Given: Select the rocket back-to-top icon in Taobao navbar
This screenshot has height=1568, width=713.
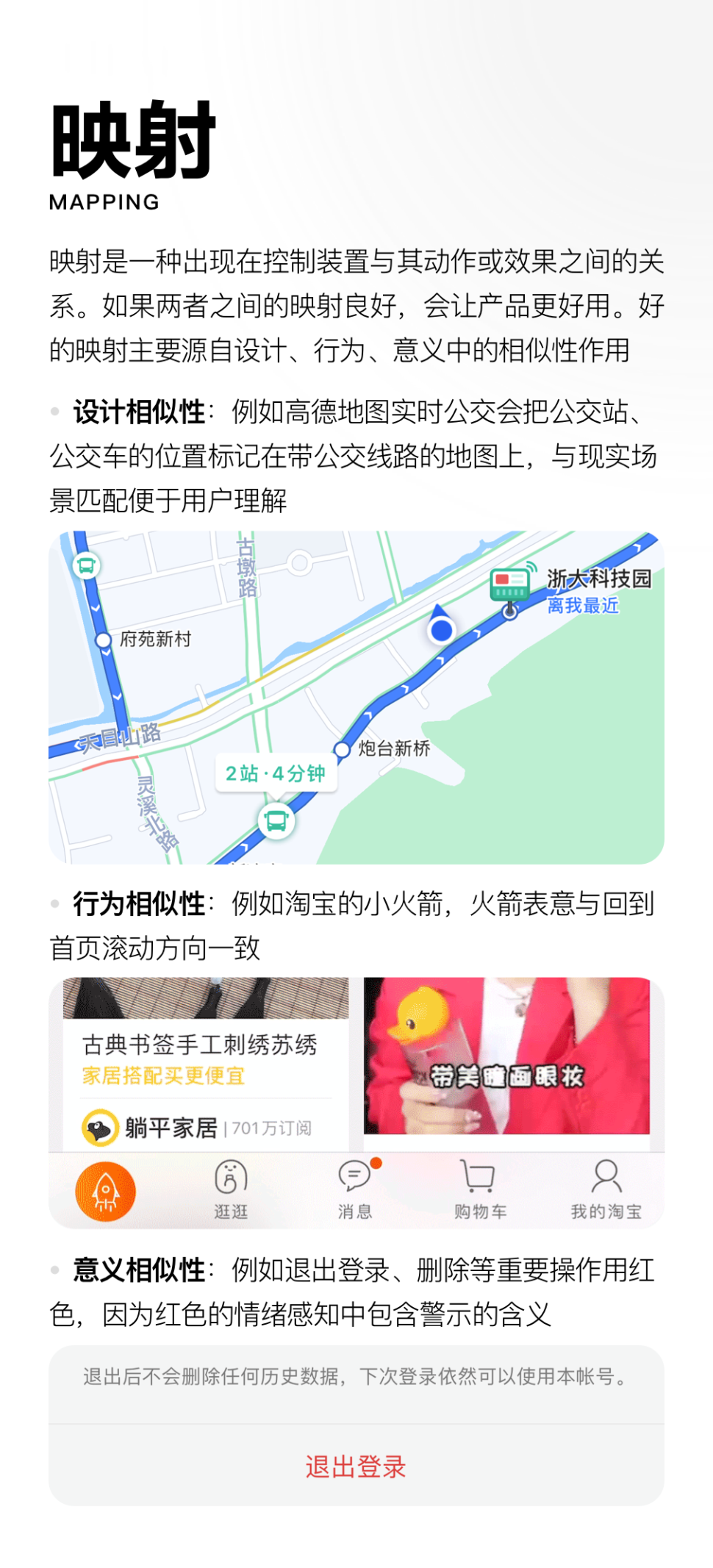Looking at the screenshot, I should coord(105,1191).
